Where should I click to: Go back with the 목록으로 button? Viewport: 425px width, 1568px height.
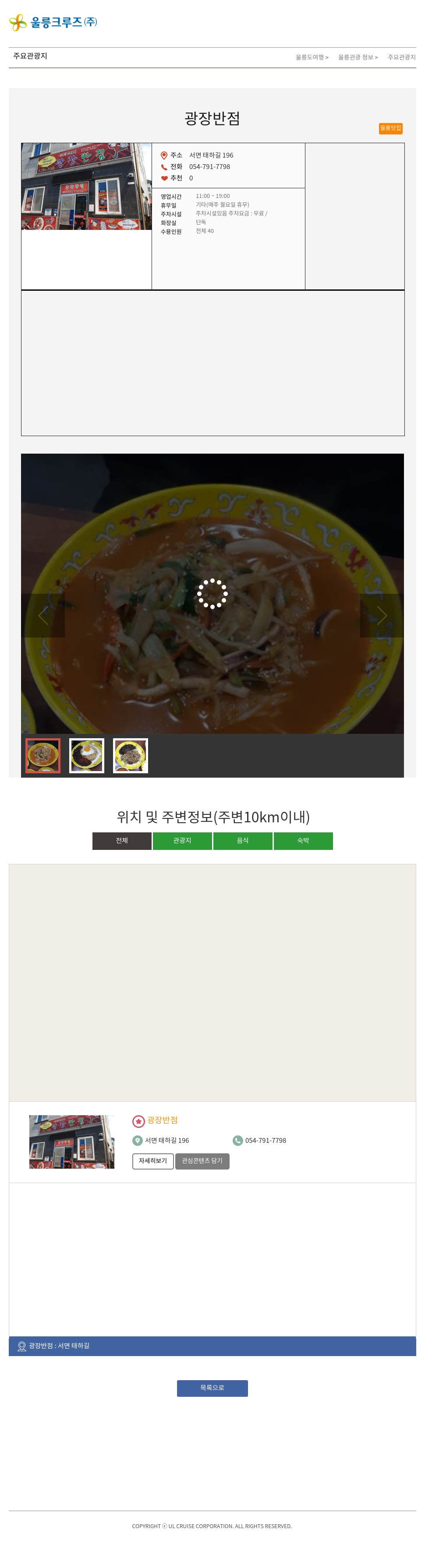coord(212,1388)
